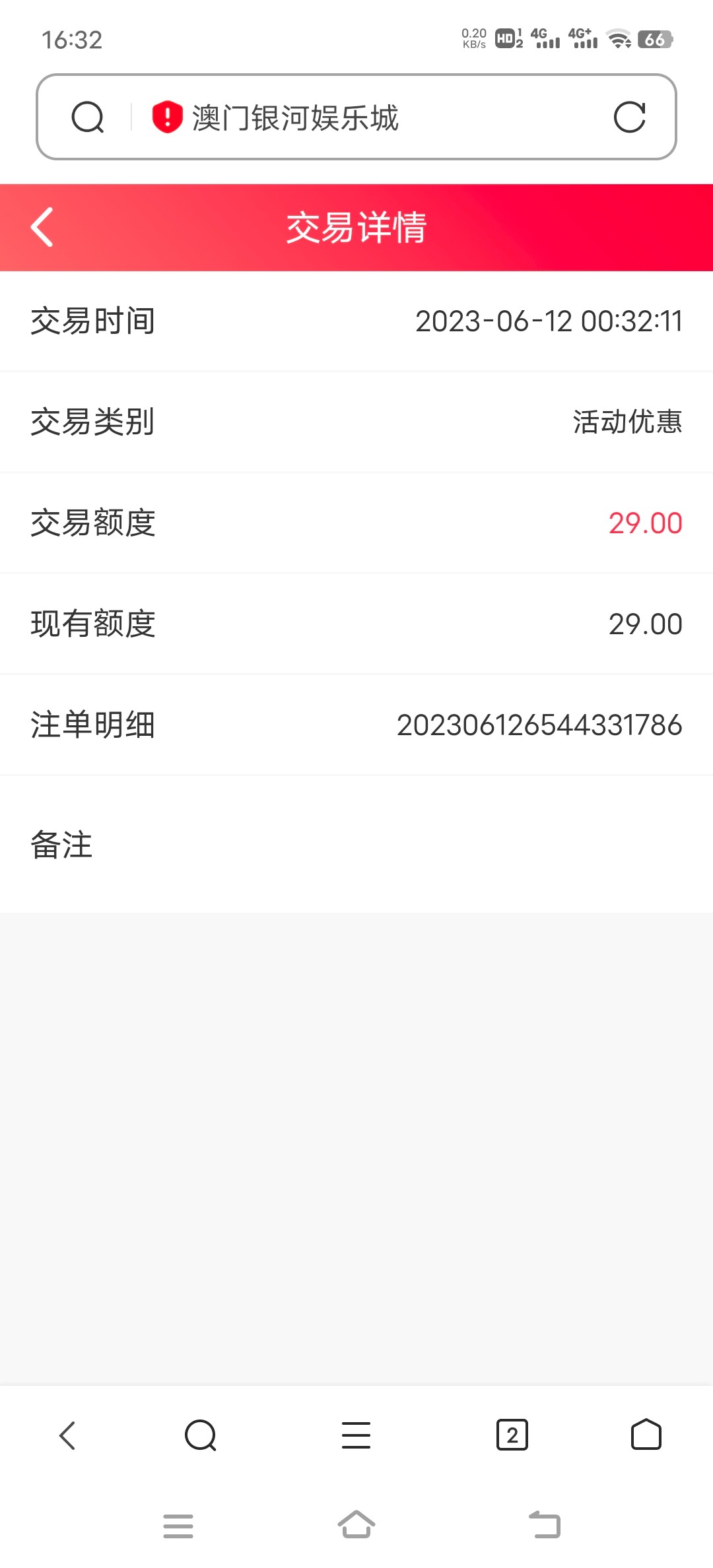This screenshot has height=1568, width=713.
Task: Return to the phone home screen
Action: [x=356, y=1524]
